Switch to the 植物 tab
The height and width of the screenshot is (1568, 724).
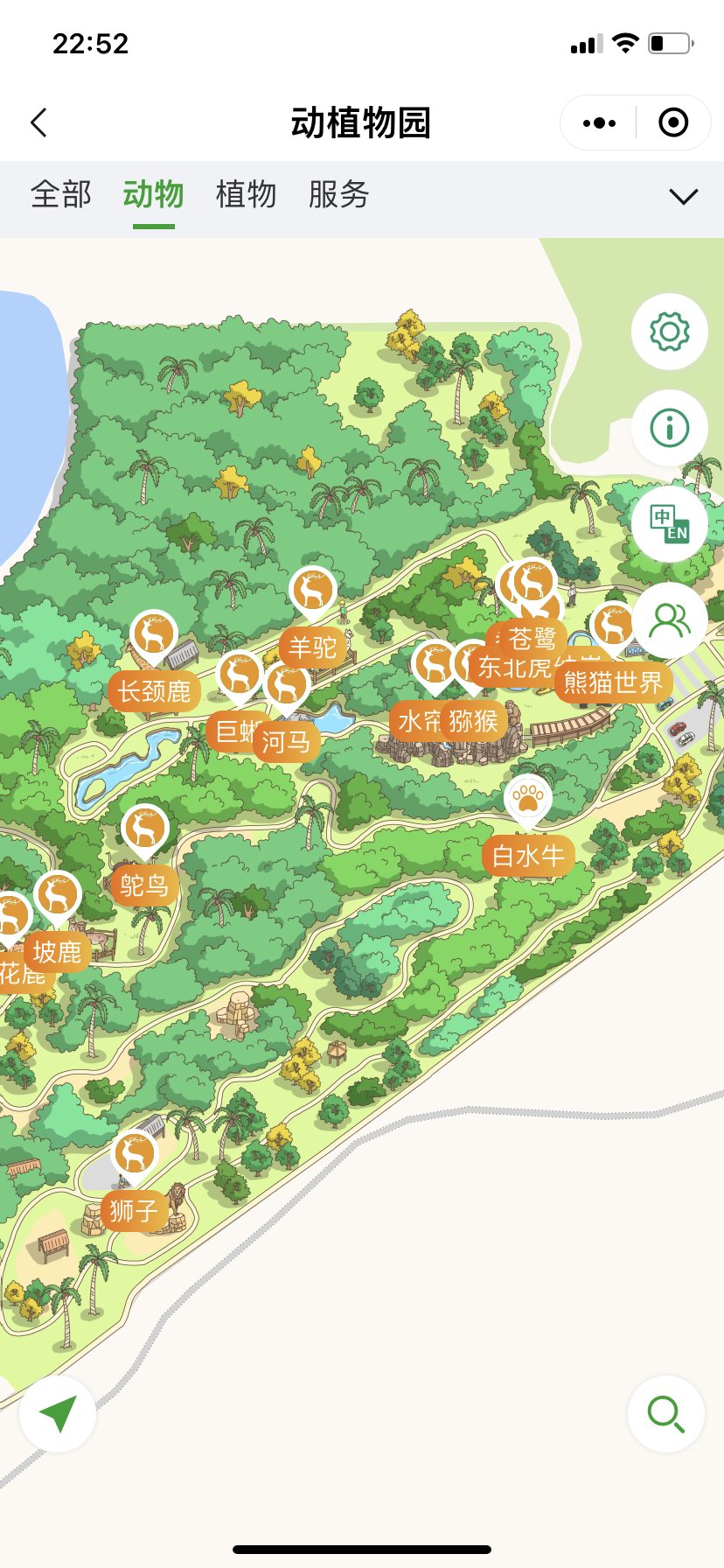[x=246, y=194]
